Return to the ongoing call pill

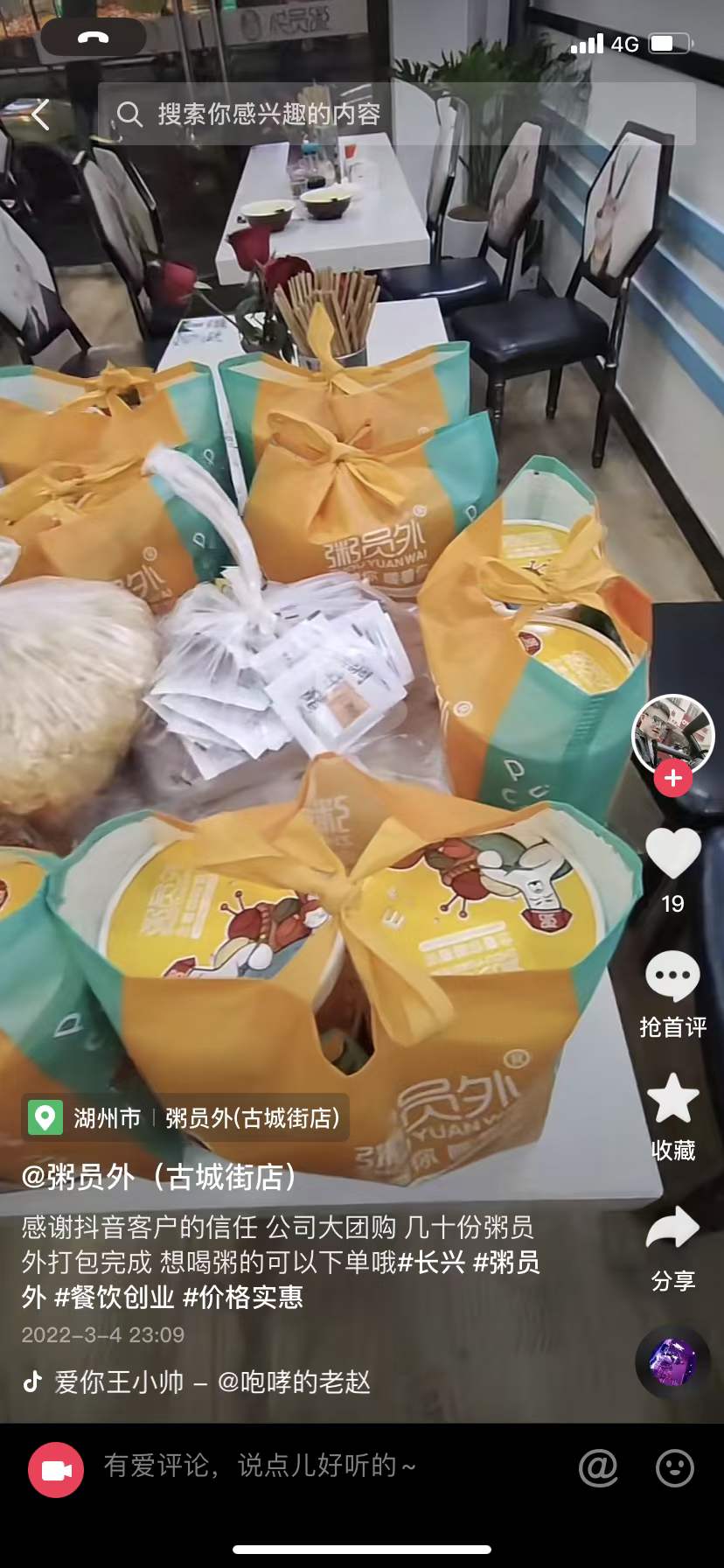click(x=93, y=38)
